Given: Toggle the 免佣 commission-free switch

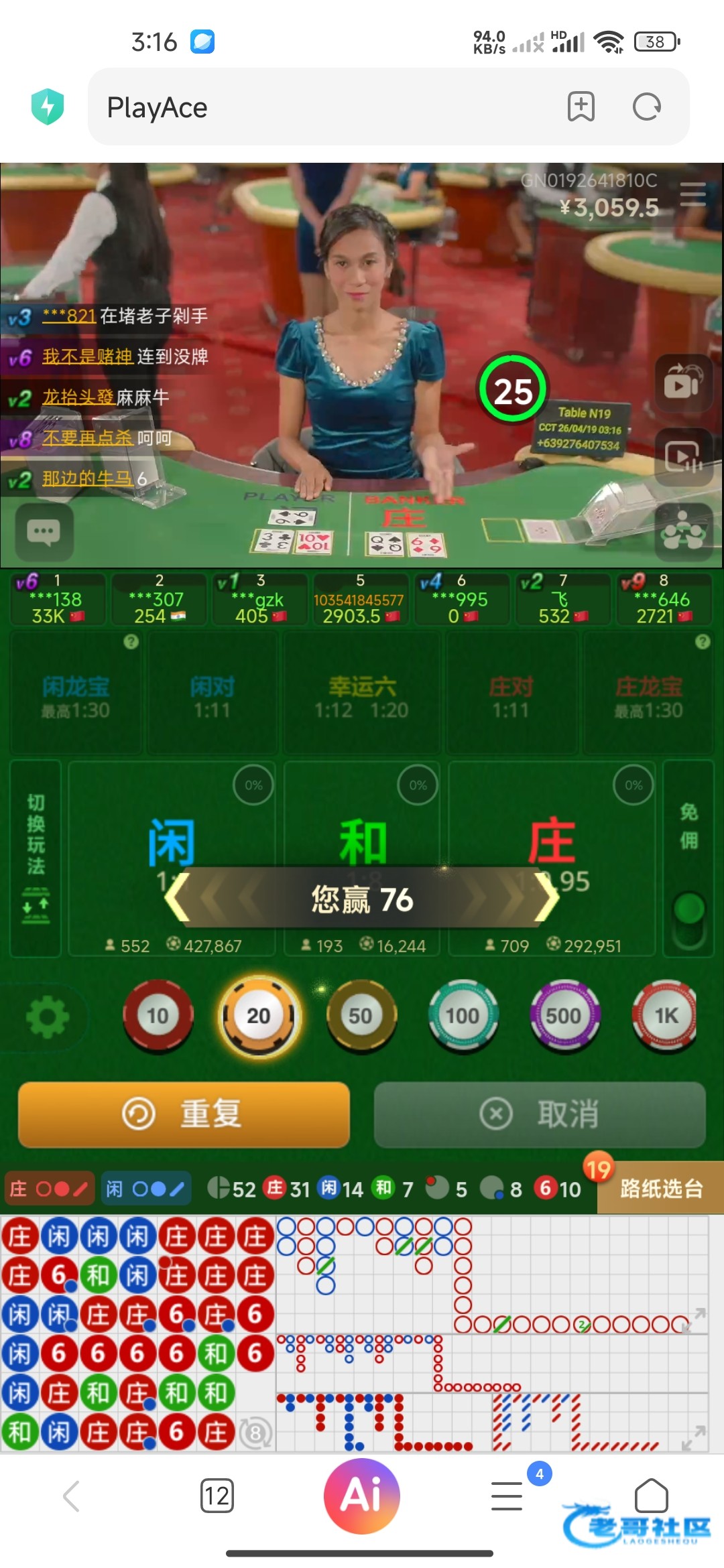Looking at the screenshot, I should click(x=688, y=919).
